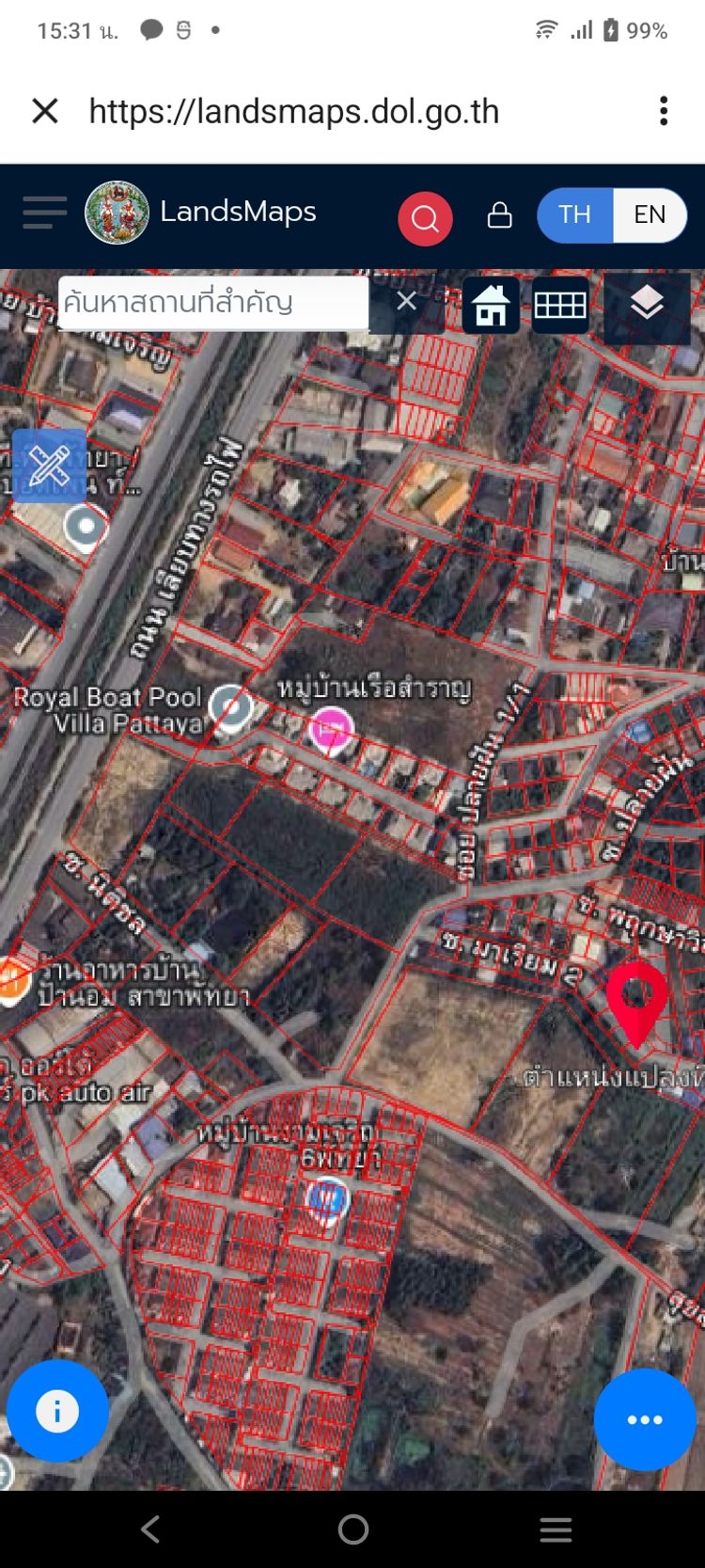705x1568 pixels.
Task: Go back with the system back button
Action: click(150, 1529)
